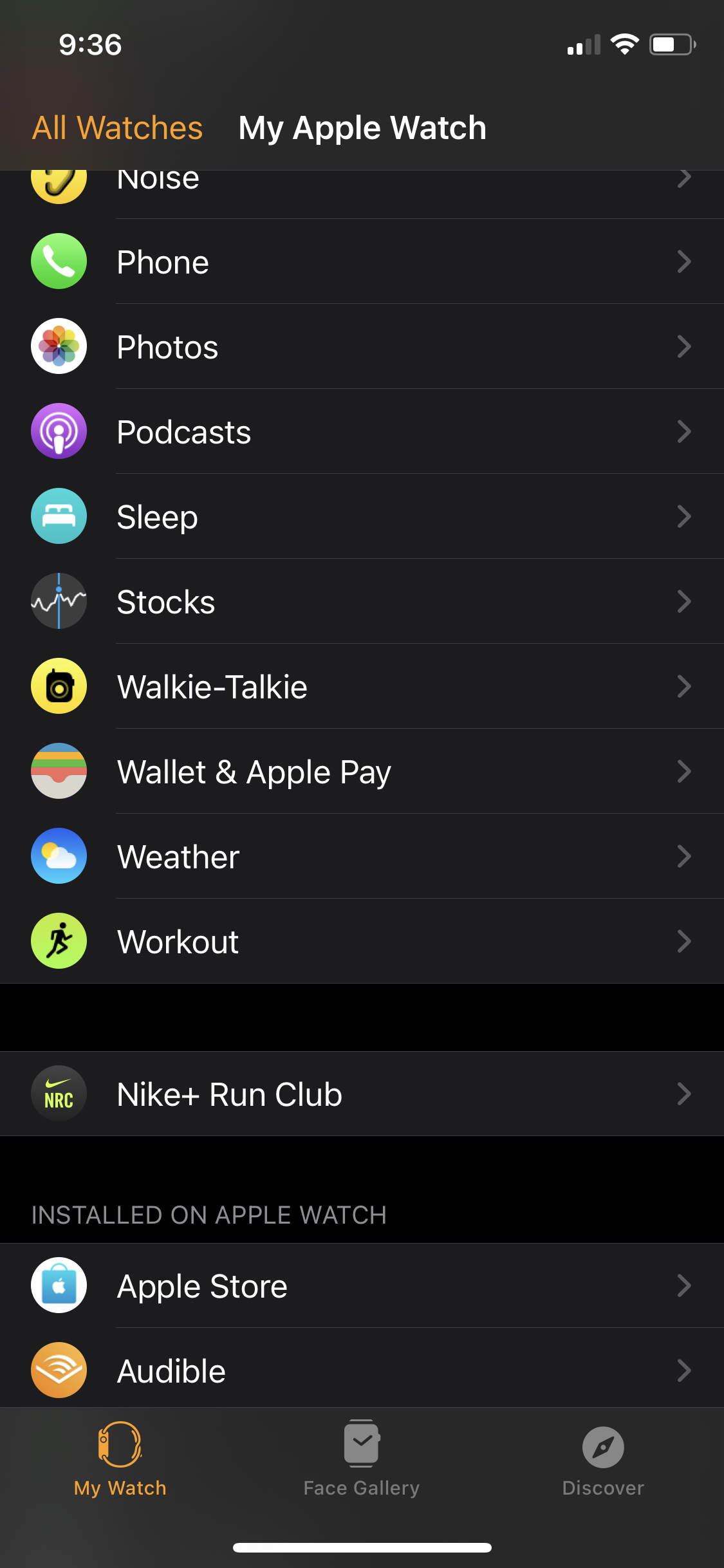This screenshot has height=1568, width=724.
Task: Expand the Wallet & Apple Pay chevron
Action: pyautogui.click(x=684, y=771)
